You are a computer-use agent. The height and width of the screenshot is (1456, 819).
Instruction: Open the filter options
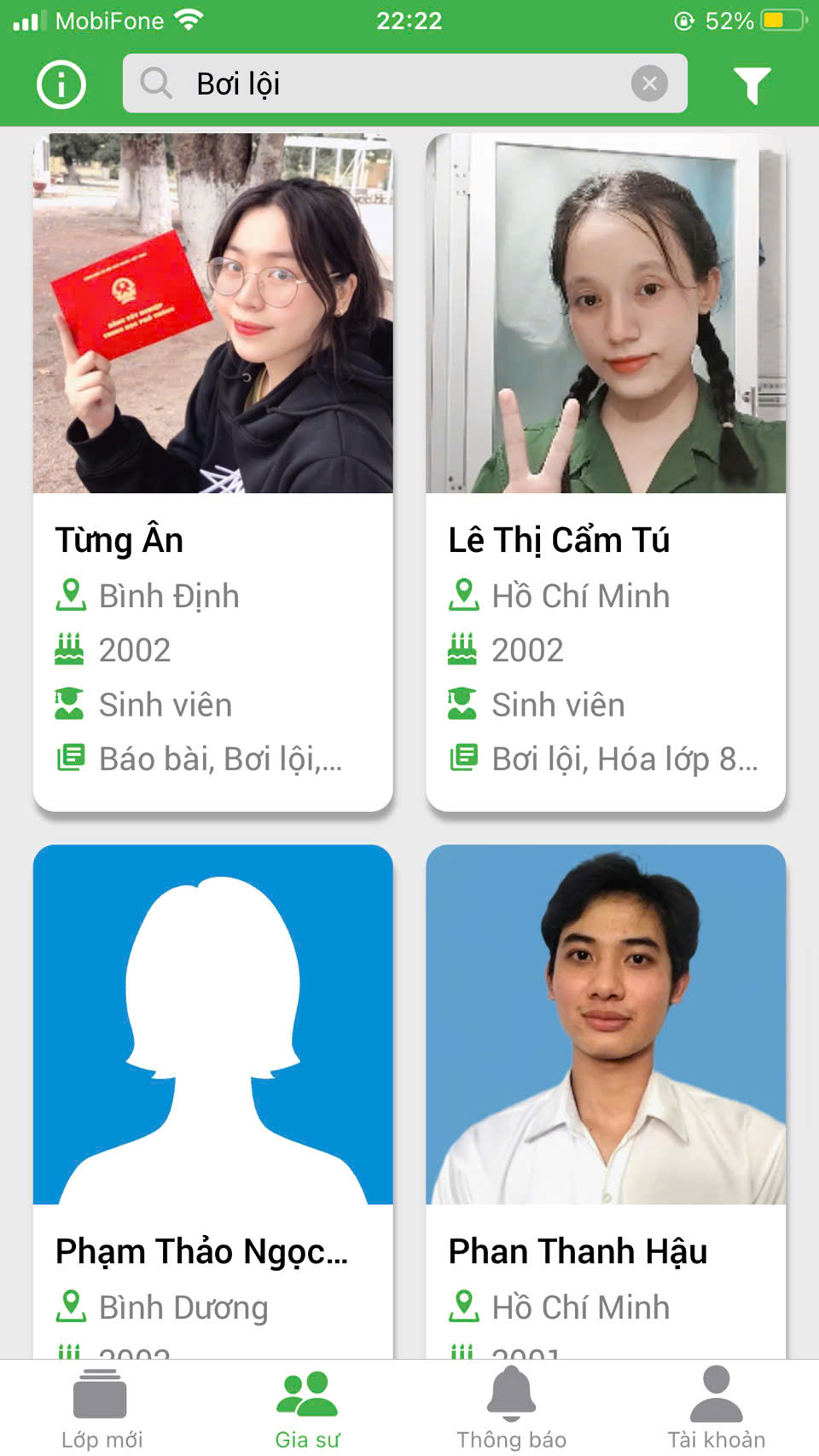(x=752, y=84)
